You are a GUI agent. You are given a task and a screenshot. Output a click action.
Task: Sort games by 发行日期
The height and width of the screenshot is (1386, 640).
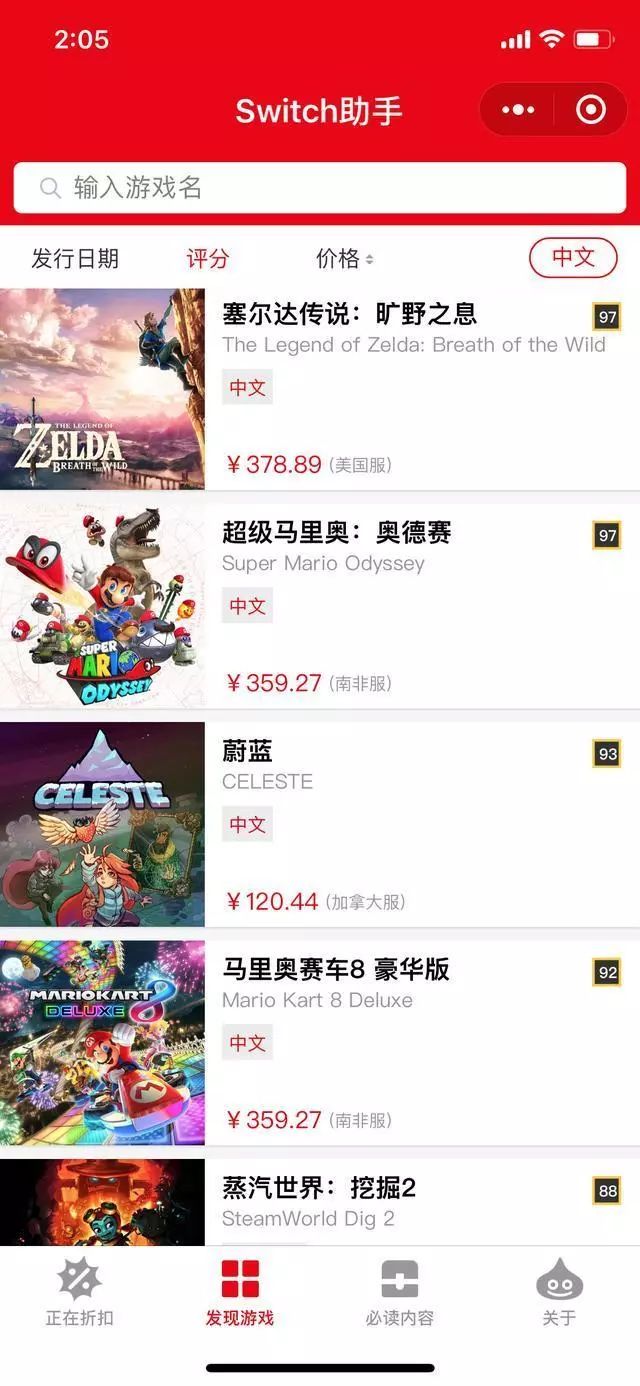(x=75, y=259)
